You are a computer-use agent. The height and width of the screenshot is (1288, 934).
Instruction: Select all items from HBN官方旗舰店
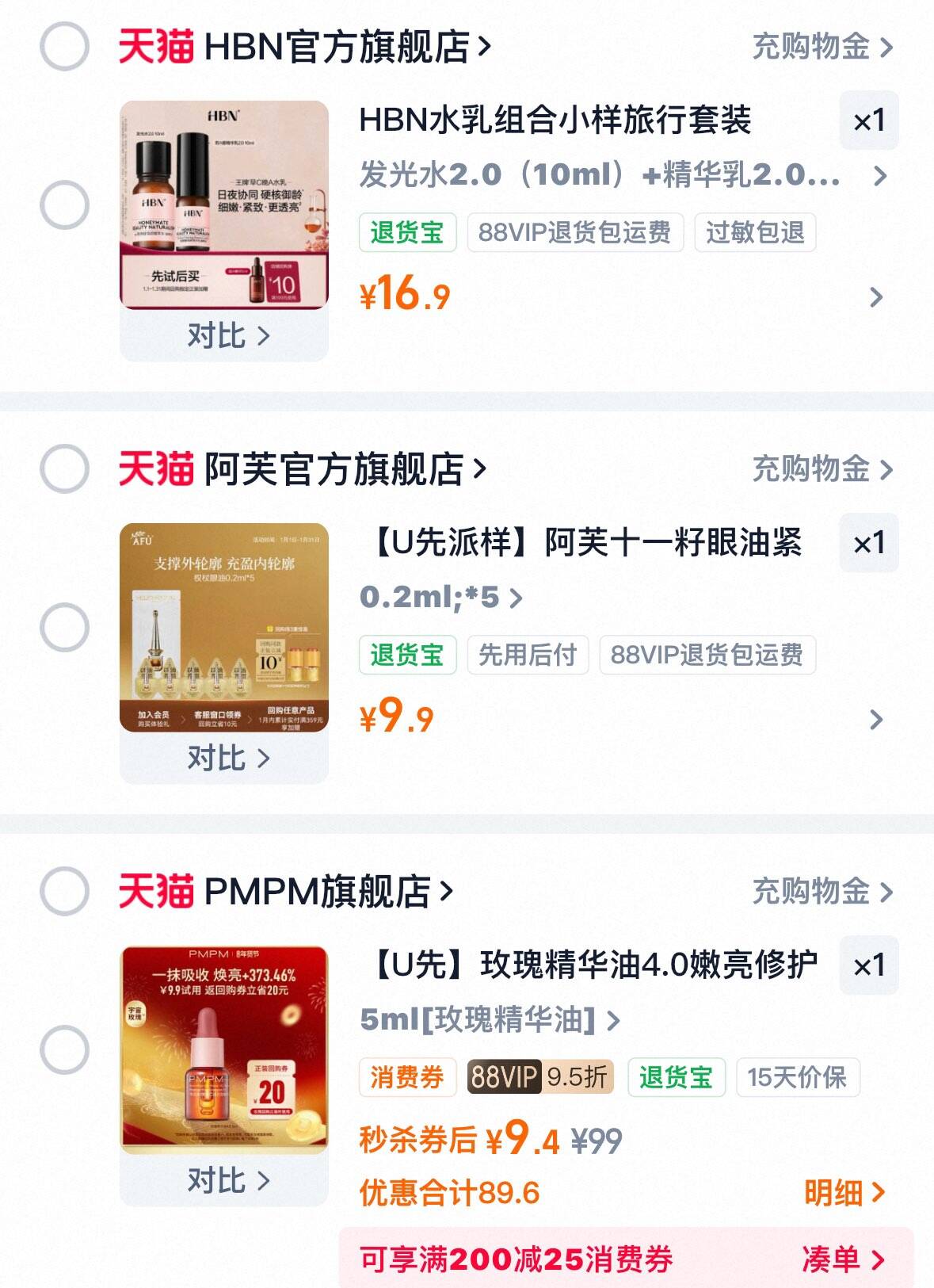click(x=64, y=47)
